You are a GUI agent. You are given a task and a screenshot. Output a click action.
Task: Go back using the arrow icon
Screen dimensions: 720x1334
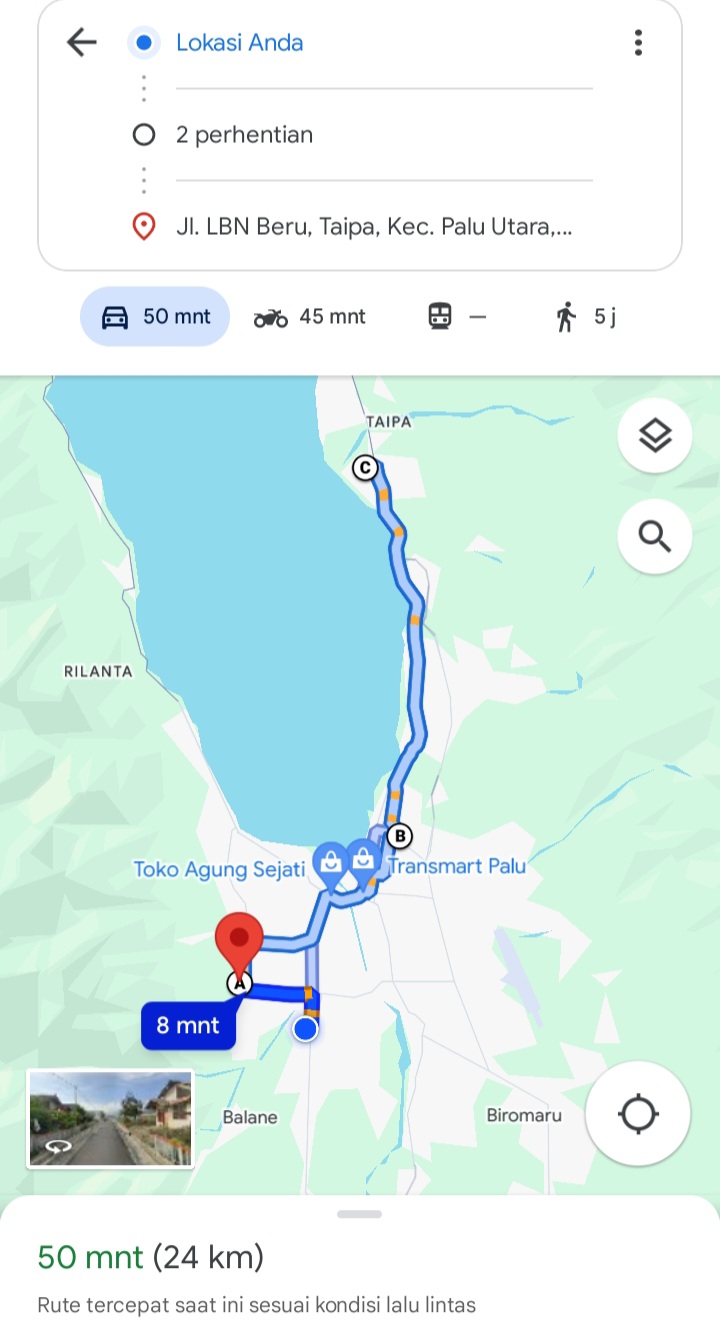tap(81, 42)
